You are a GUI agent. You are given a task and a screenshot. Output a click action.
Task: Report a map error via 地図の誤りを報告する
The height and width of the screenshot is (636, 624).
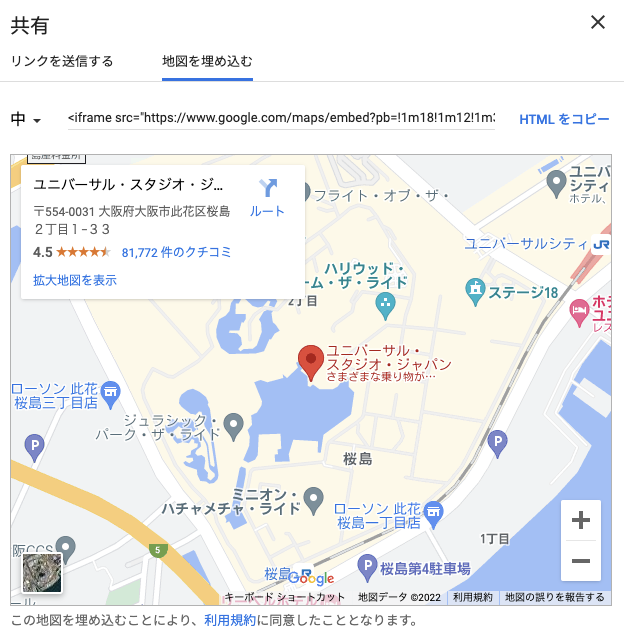tap(554, 597)
